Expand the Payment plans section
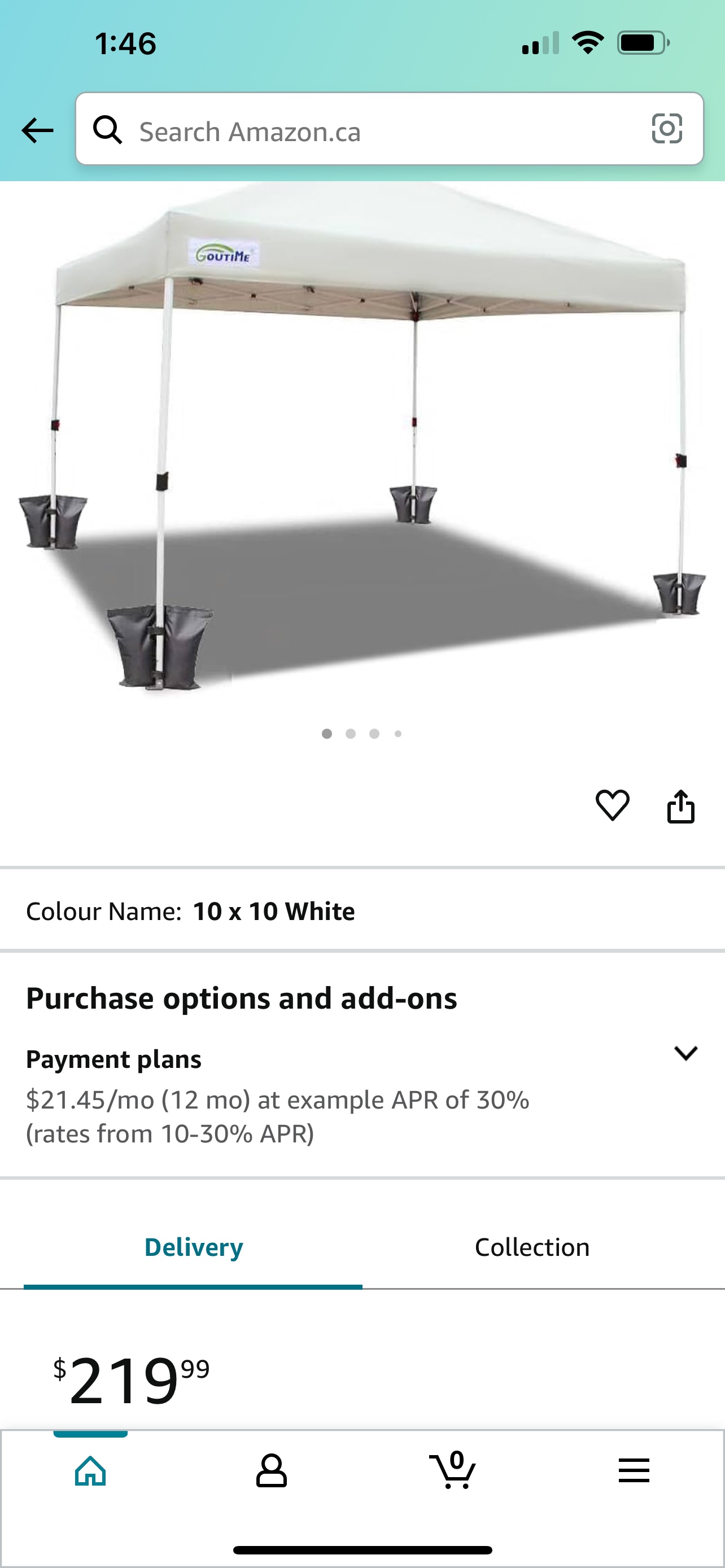 click(685, 1053)
